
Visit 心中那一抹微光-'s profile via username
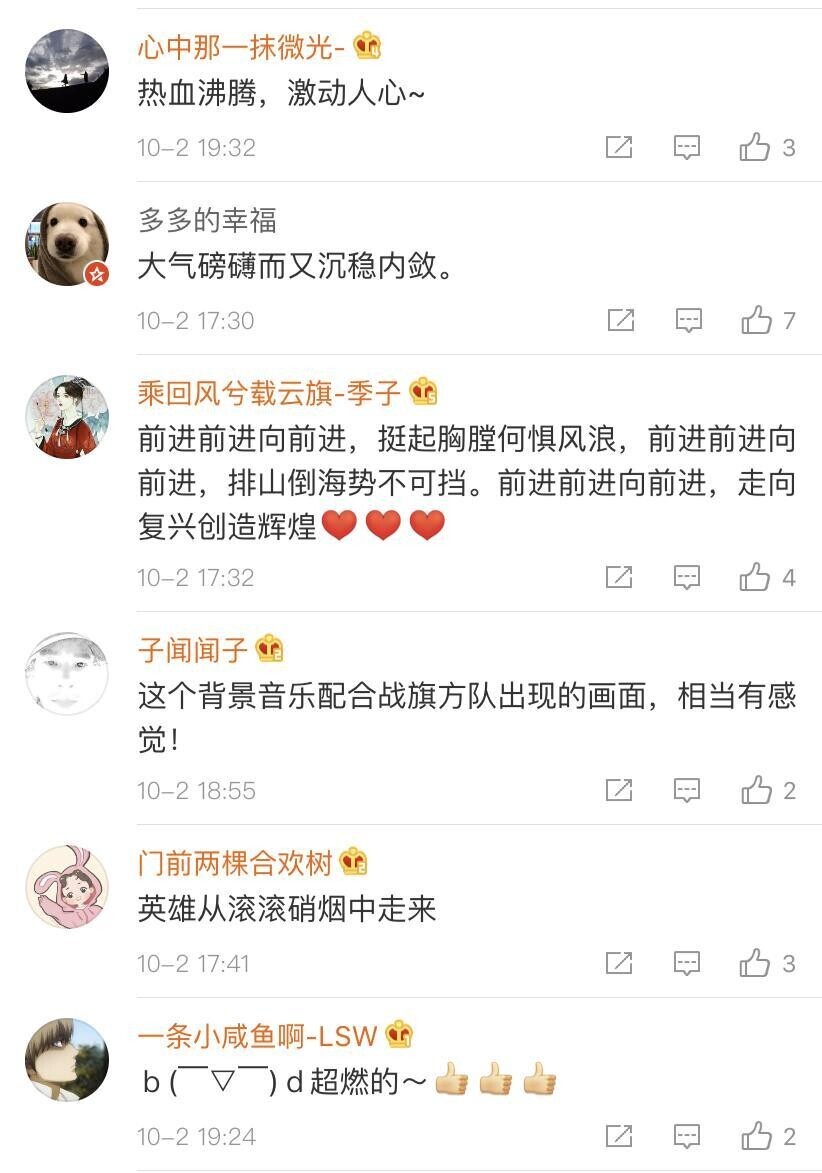(x=242, y=46)
